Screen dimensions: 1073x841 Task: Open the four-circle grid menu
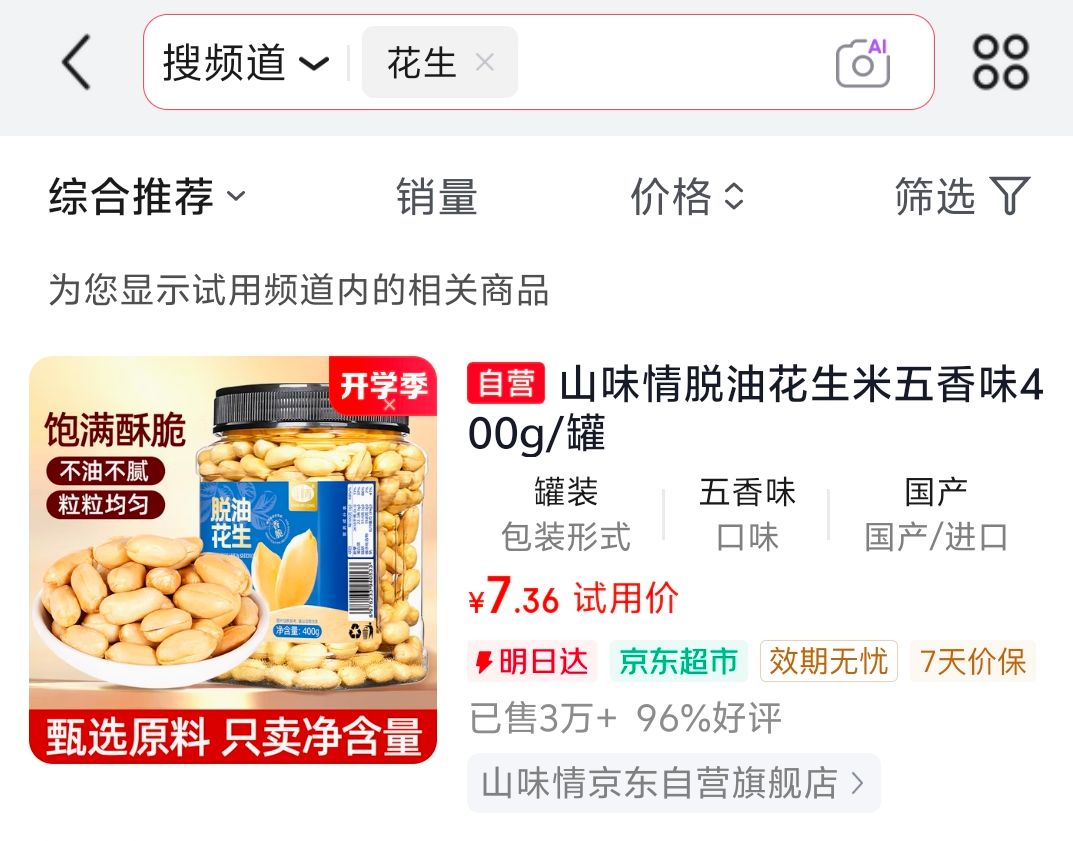click(x=1000, y=62)
